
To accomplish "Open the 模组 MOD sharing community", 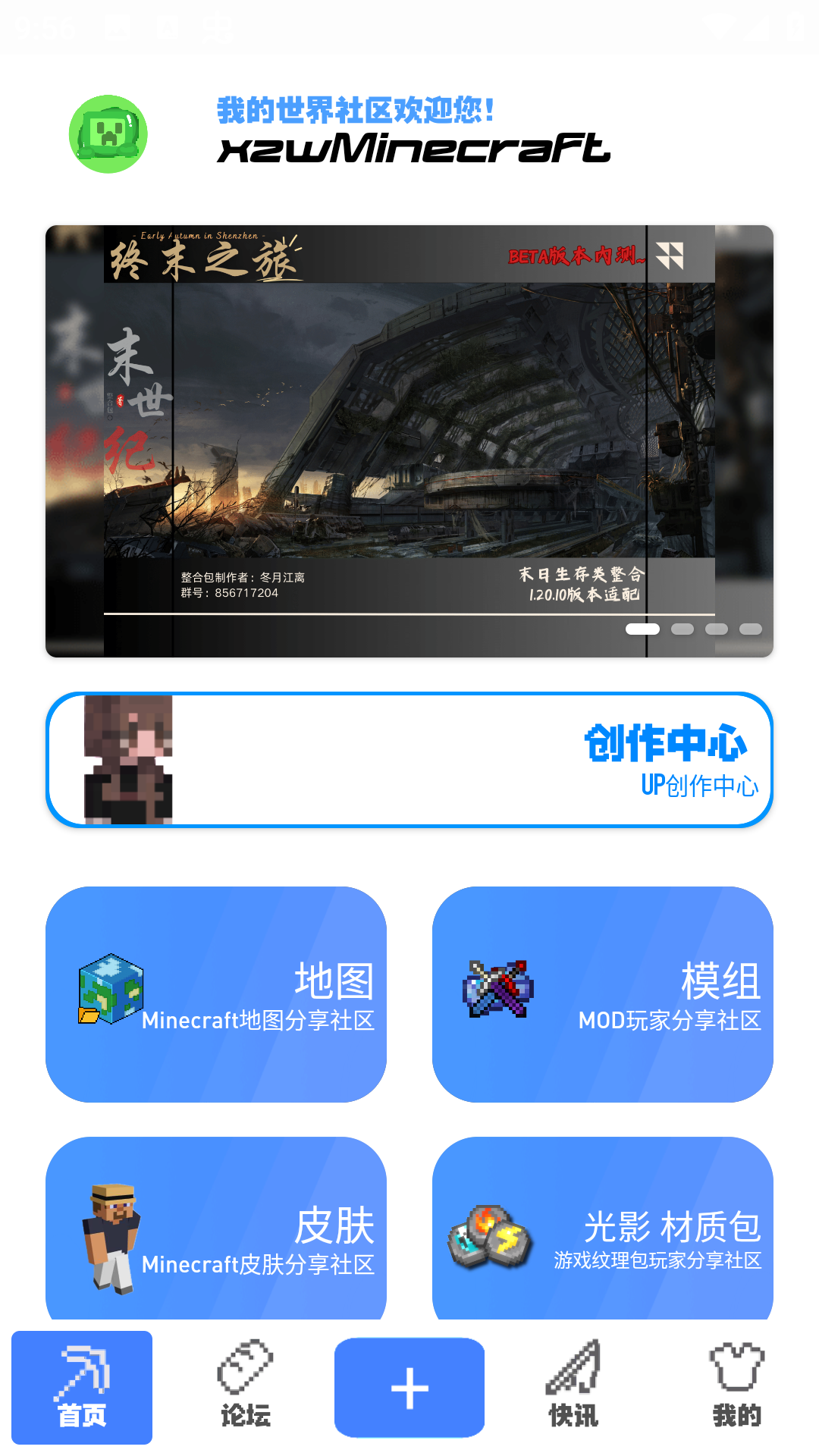I will coord(603,993).
